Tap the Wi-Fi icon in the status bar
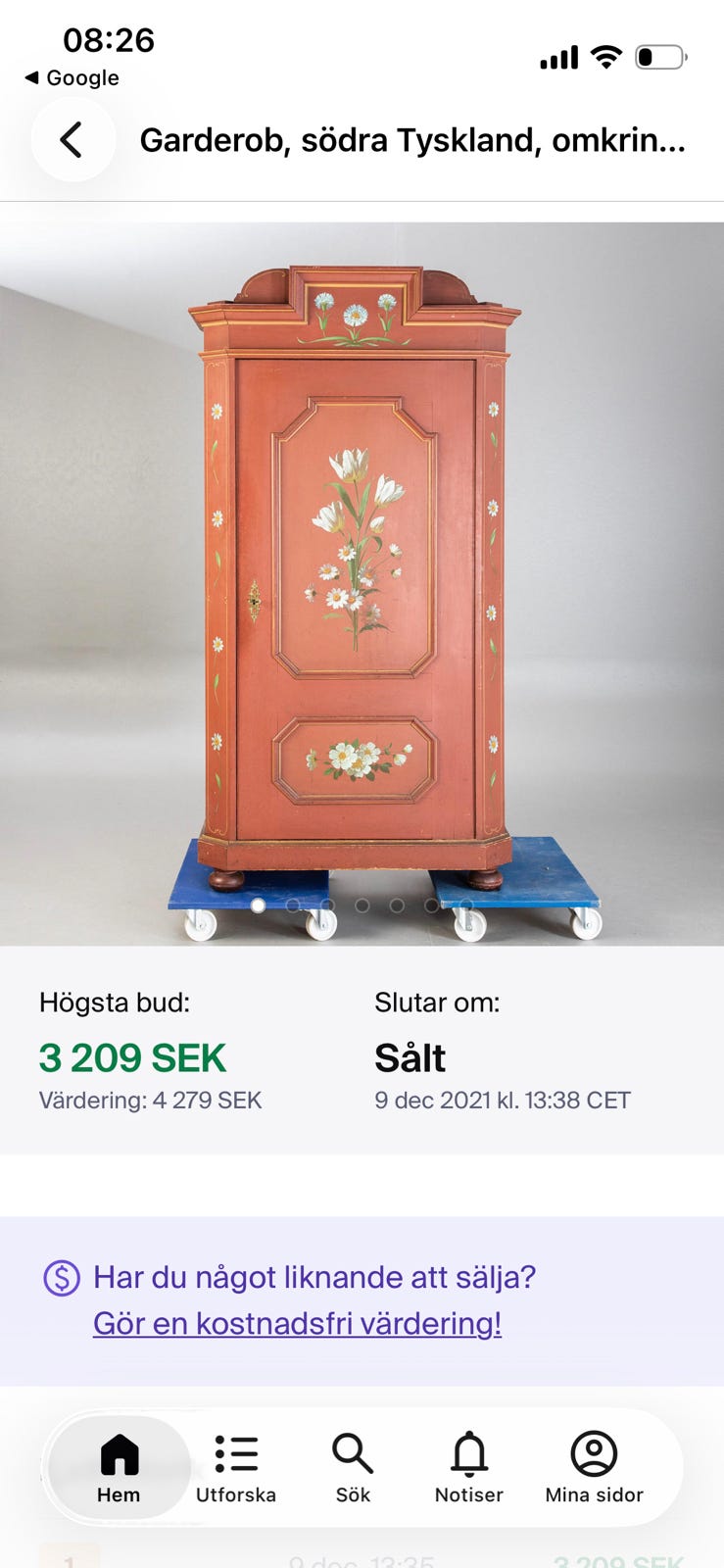This screenshot has width=724, height=1568. click(x=607, y=57)
